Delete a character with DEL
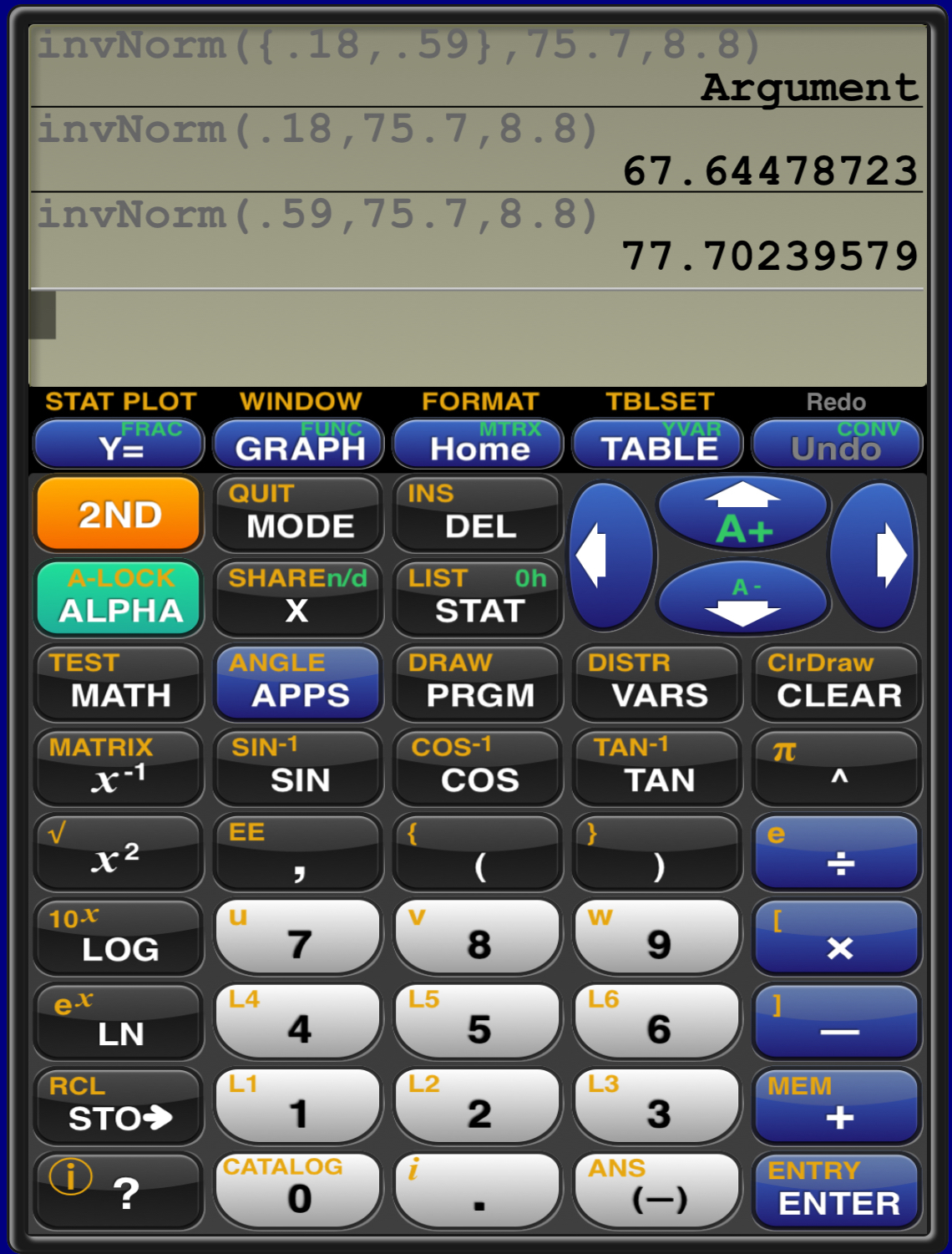This screenshot has width=952, height=1254. click(x=479, y=514)
